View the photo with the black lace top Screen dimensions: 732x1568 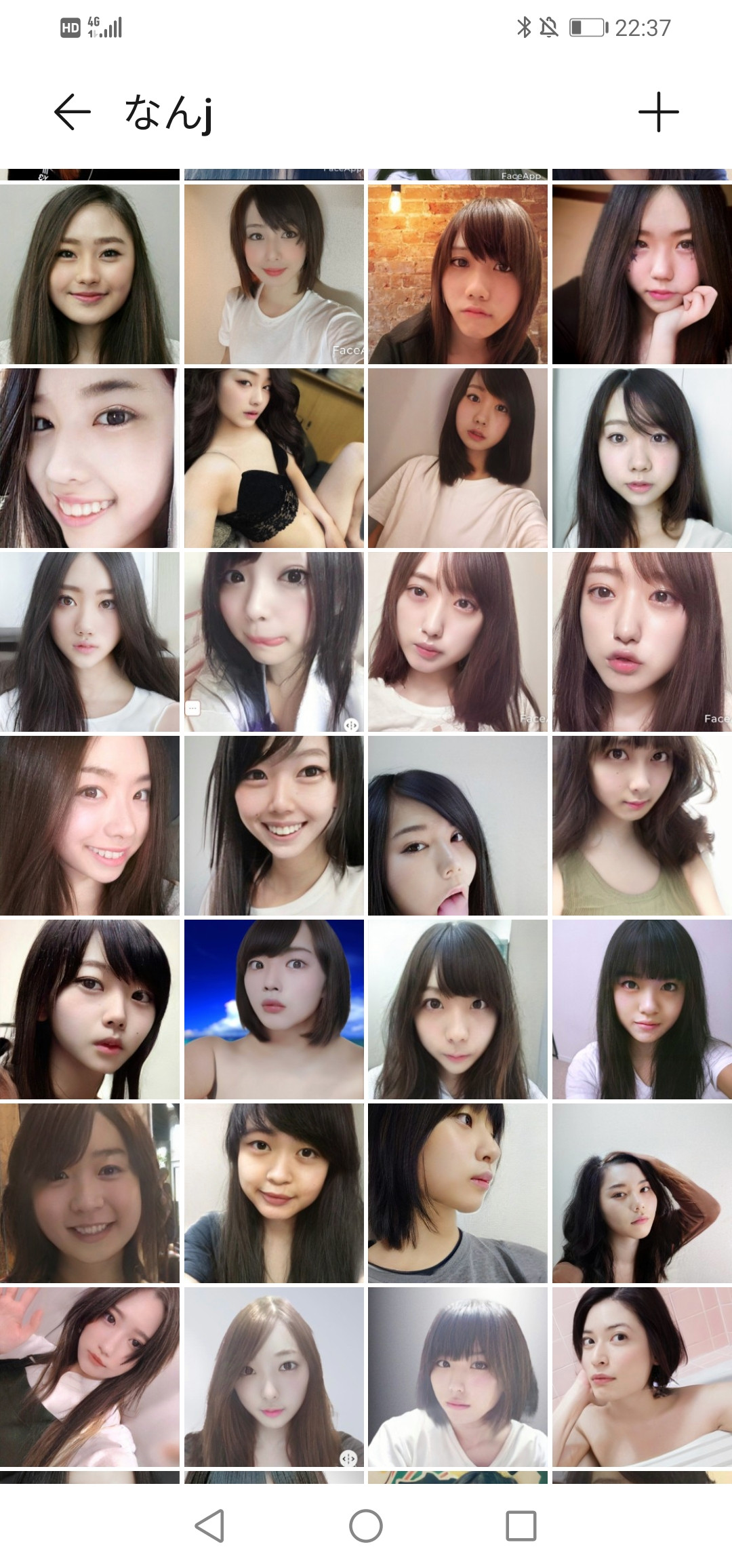pyautogui.click(x=274, y=458)
